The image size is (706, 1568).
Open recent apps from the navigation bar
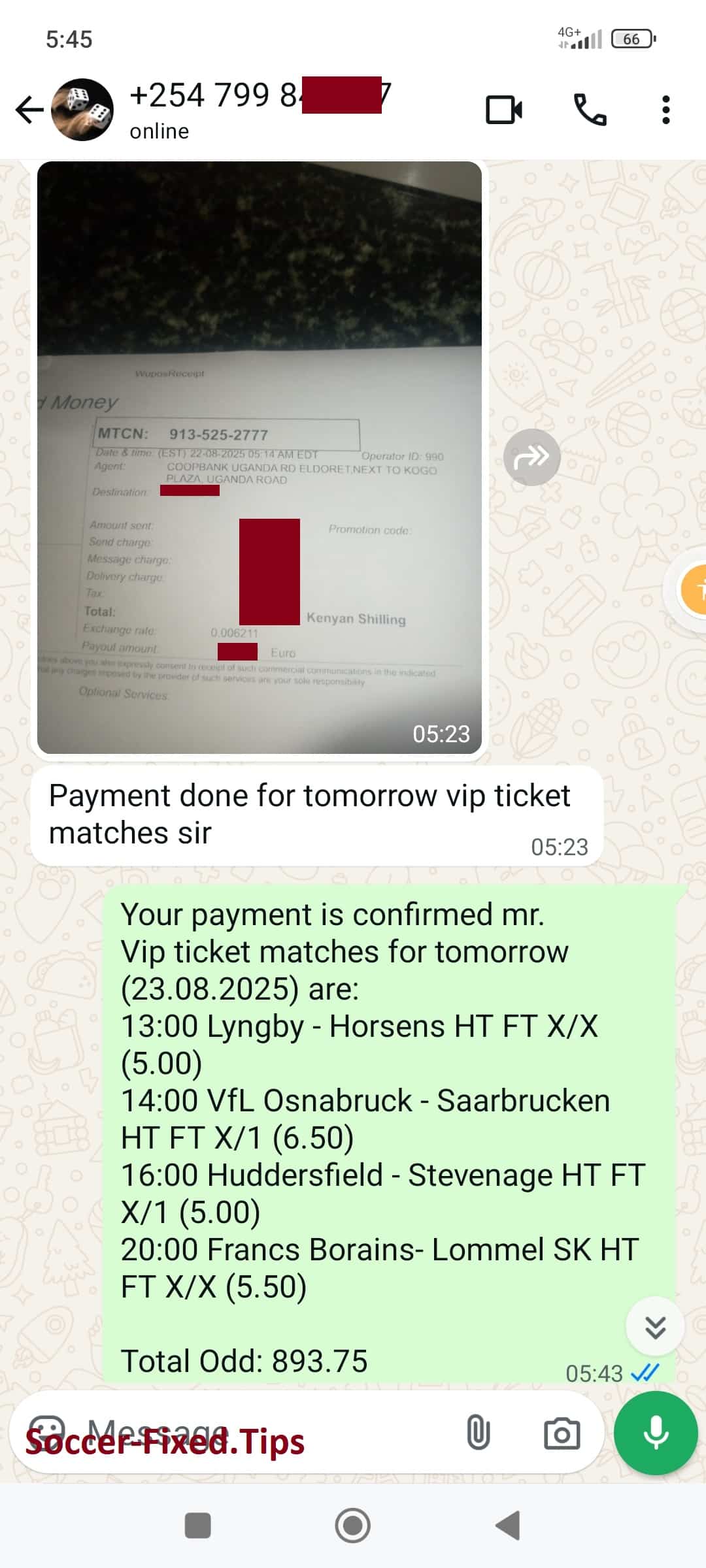tap(198, 1526)
